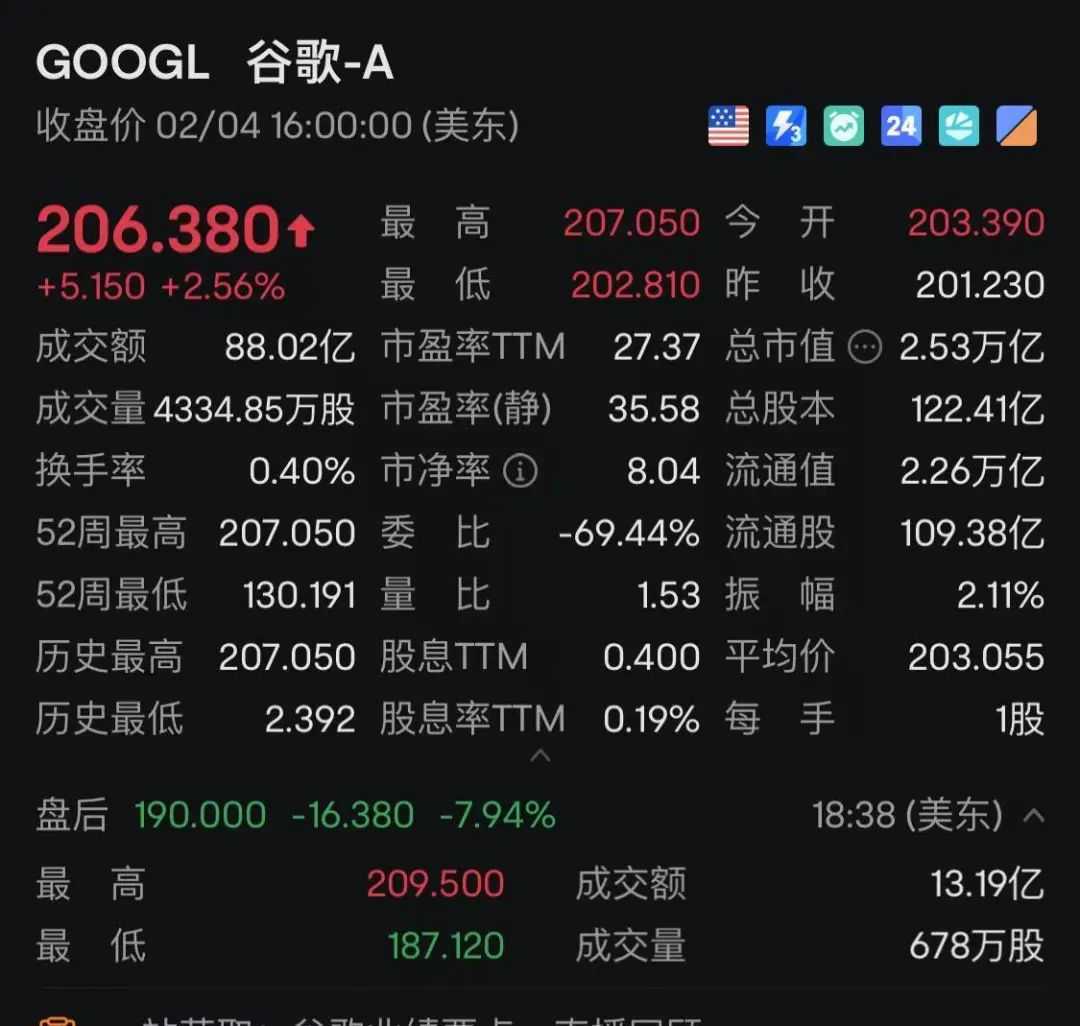Collapse the 盘后 section via the 18:38 chevron
The width and height of the screenshot is (1080, 1026).
click(x=1034, y=816)
